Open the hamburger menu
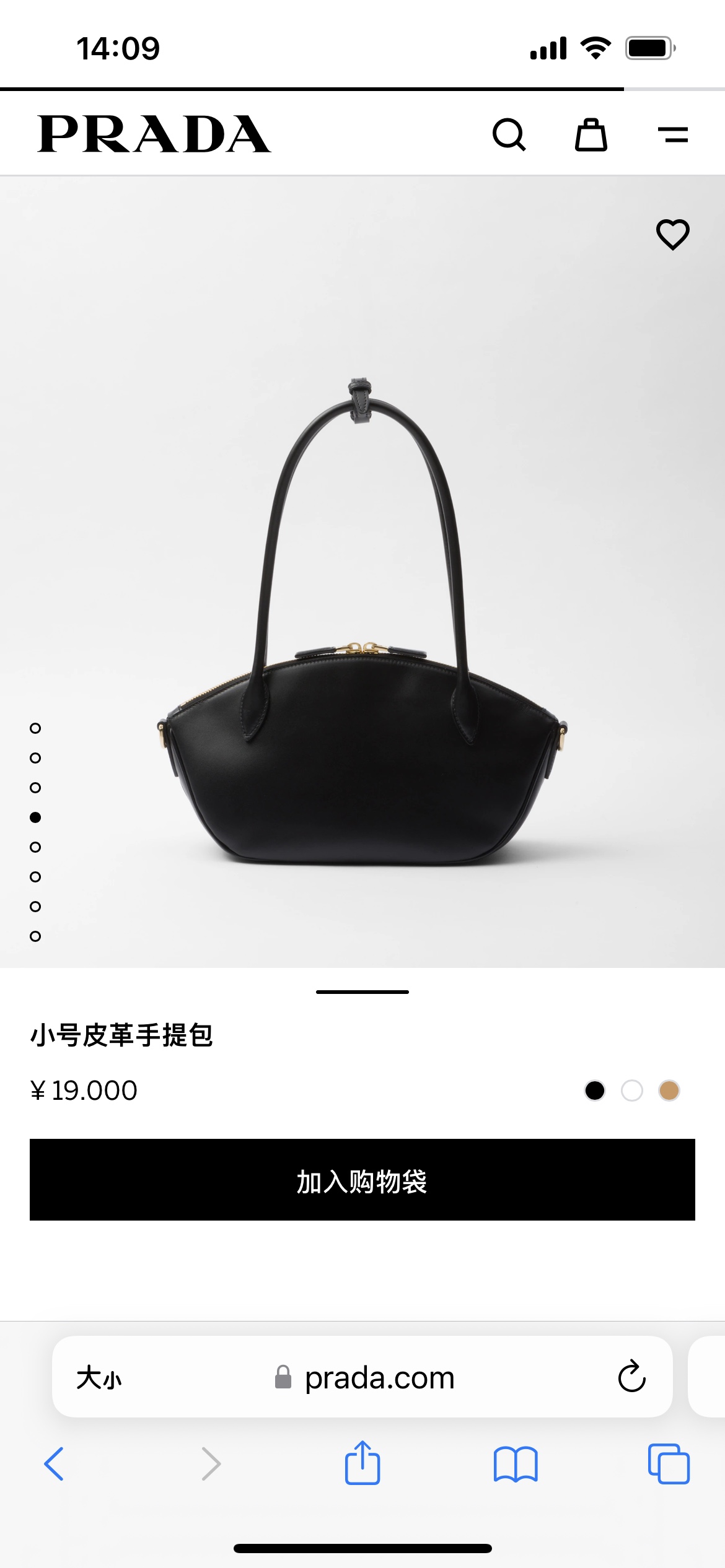 (673, 134)
